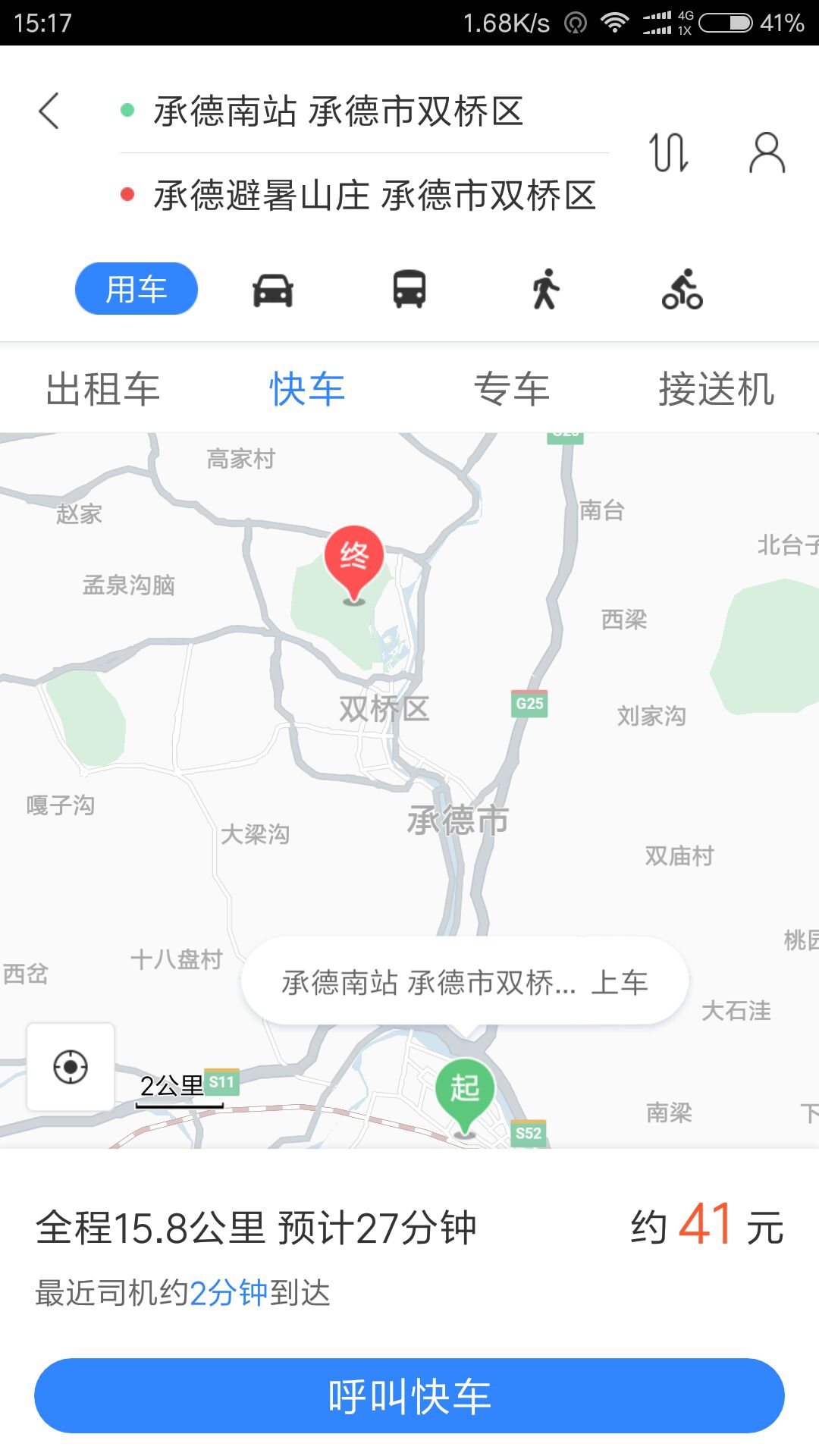Viewport: 819px width, 1456px height.
Task: Swap start and destination locations
Action: point(669,152)
